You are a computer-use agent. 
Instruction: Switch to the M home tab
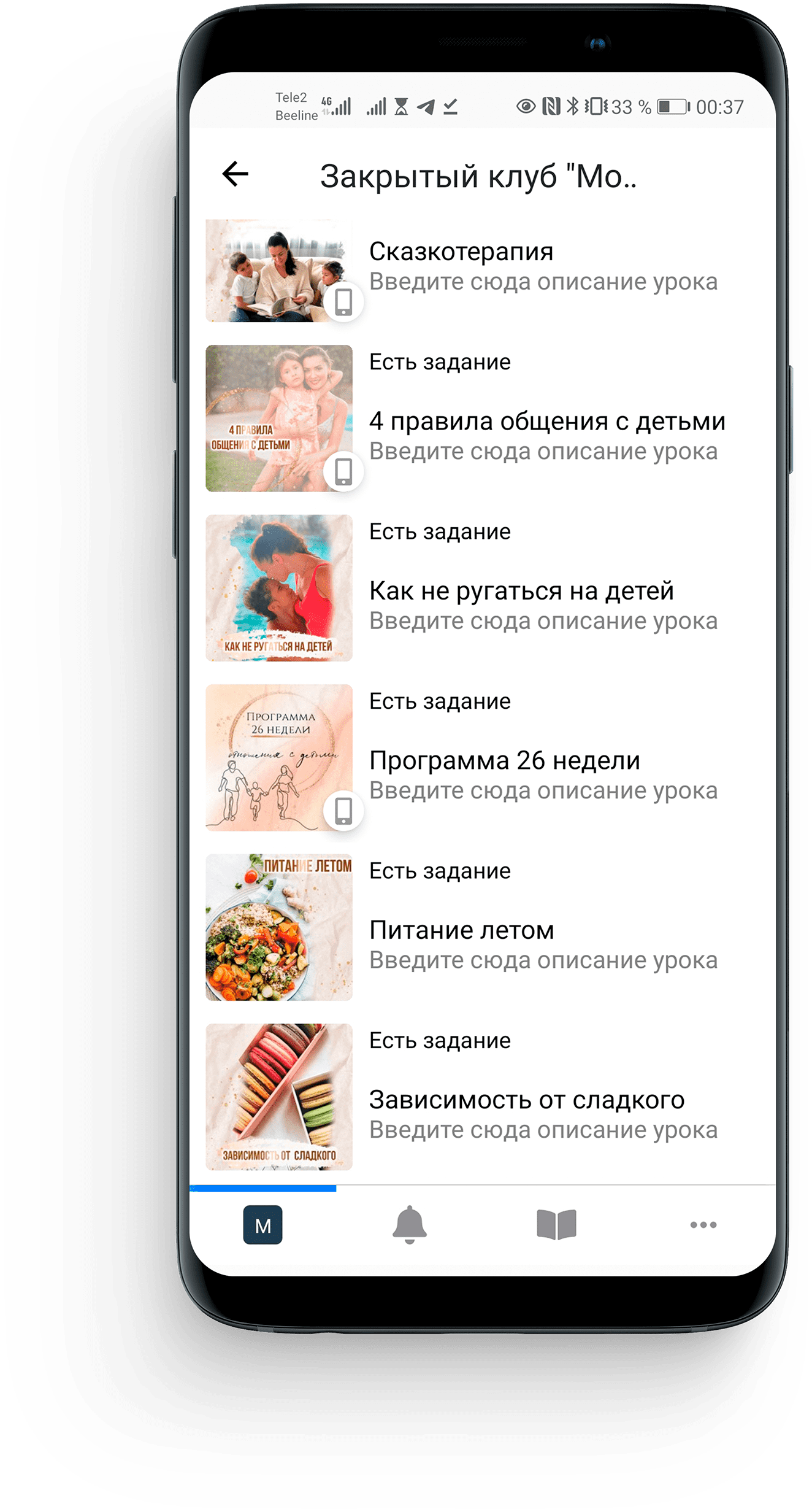tap(262, 1225)
